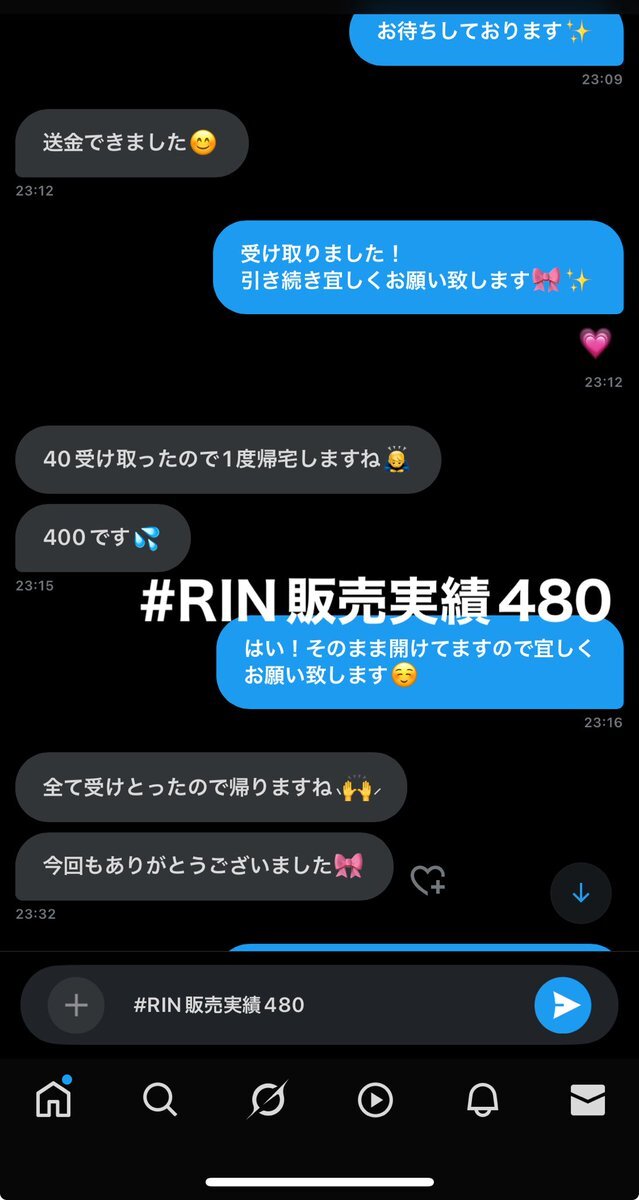The height and width of the screenshot is (1200, 639).
Task: Open the notifications bell tab
Action: 482,1100
